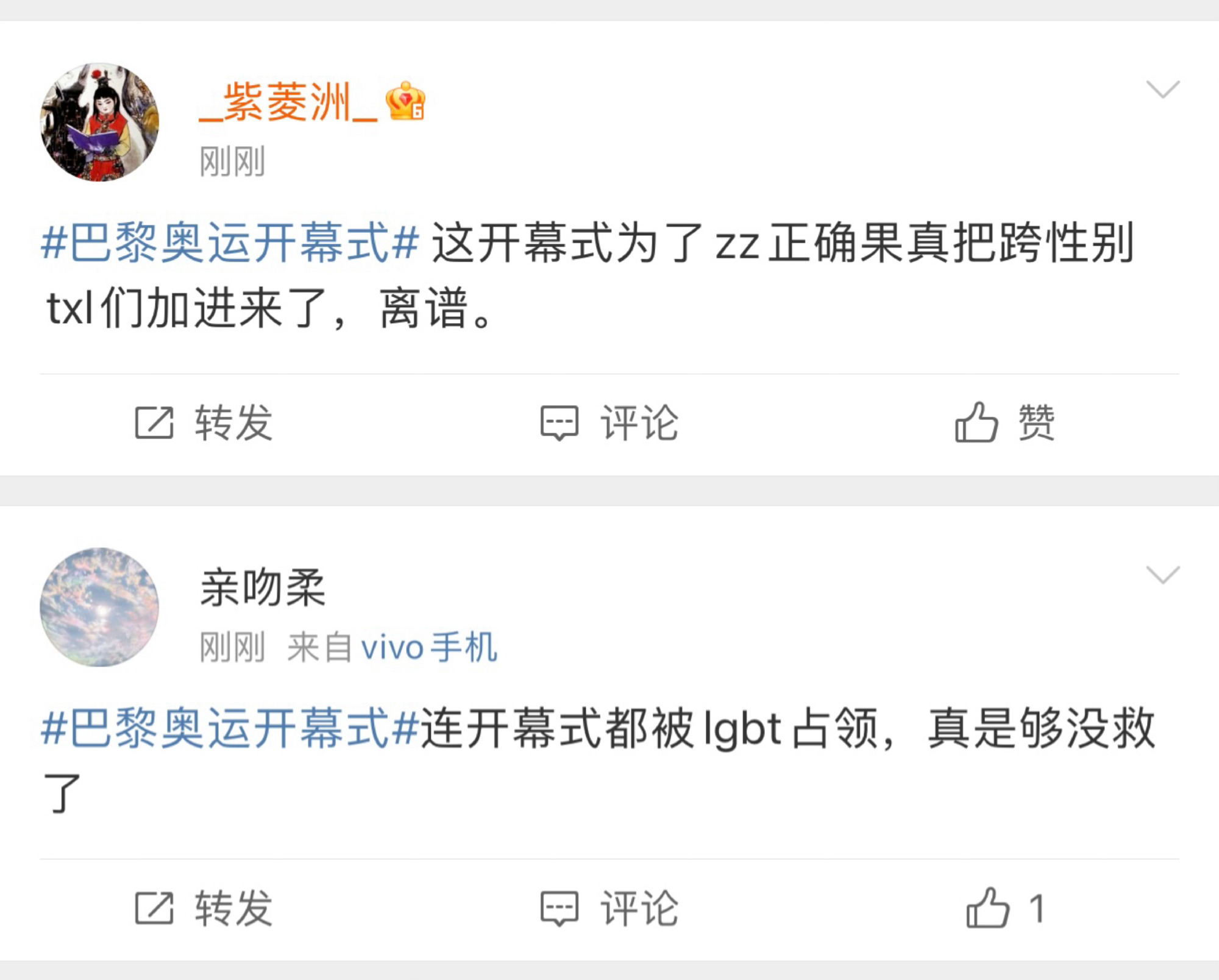Open the #巴黎奥运开幕式# hashtag in 亲吻柔's post

pos(230,728)
